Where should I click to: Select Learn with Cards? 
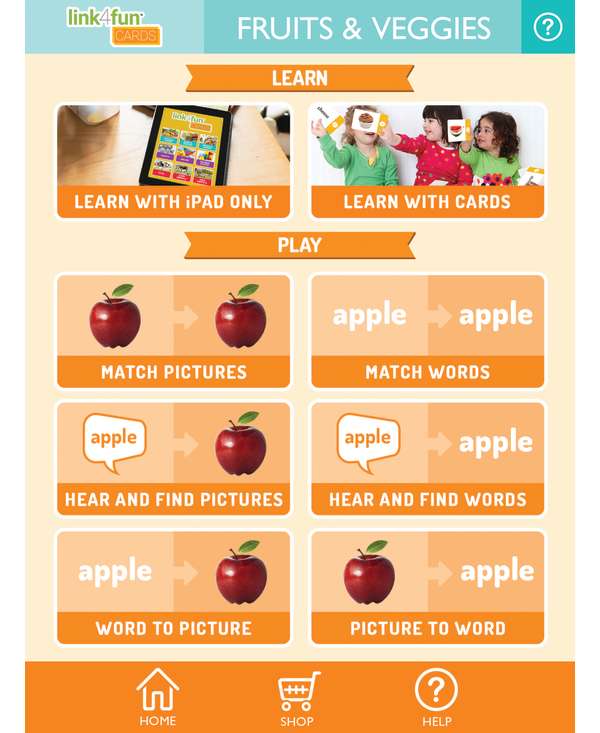(x=427, y=160)
